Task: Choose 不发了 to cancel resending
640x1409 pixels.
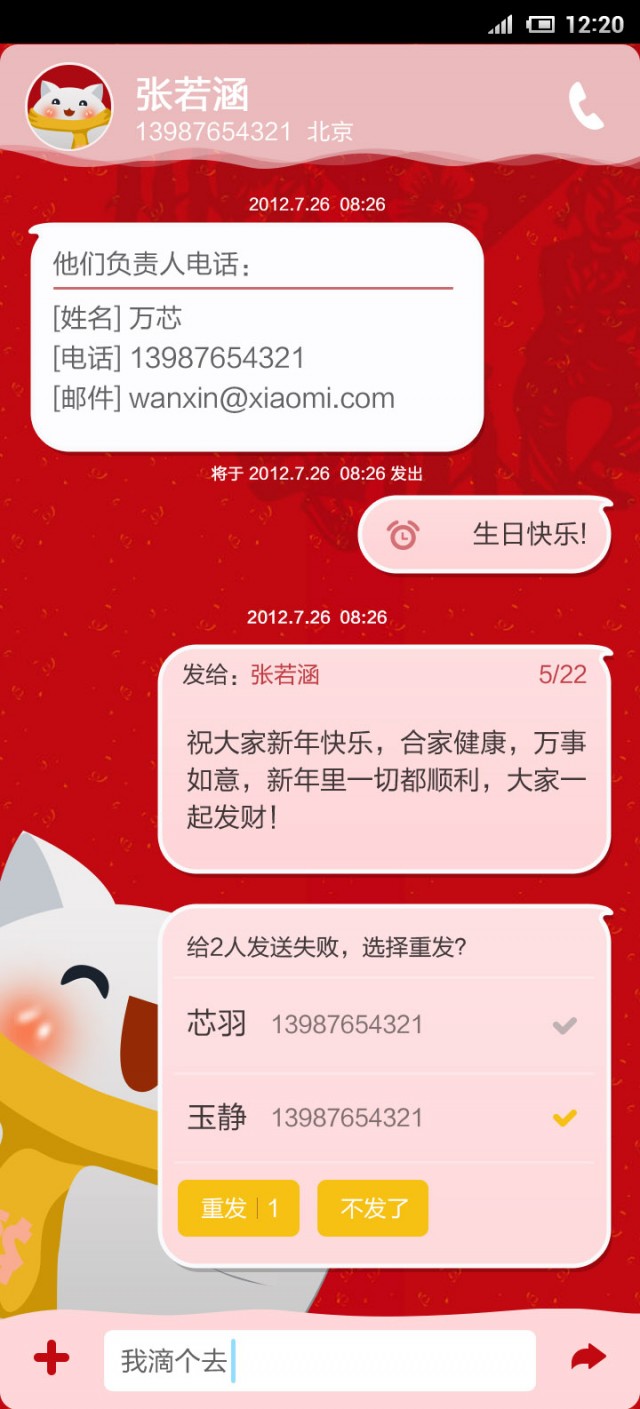Action: tap(373, 1208)
